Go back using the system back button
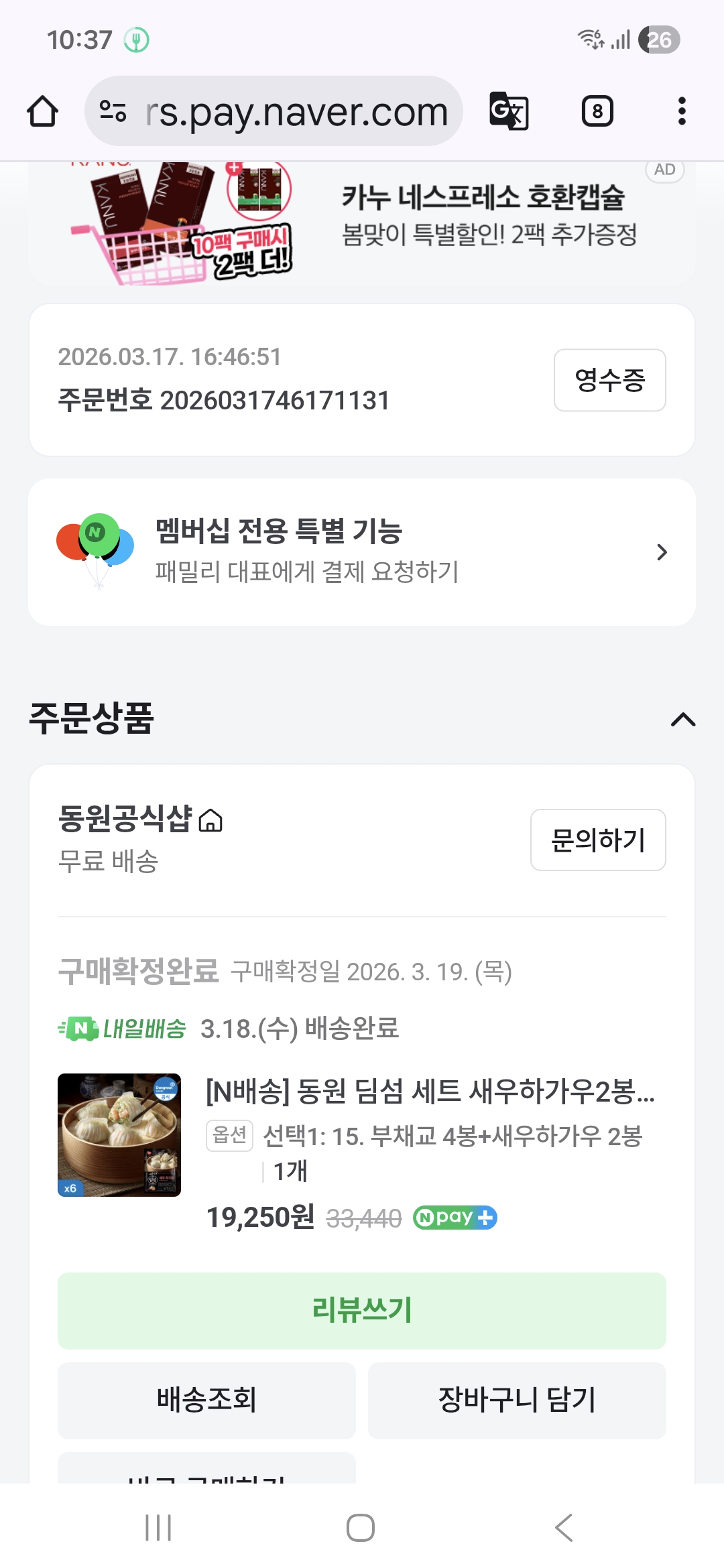 pos(564,1528)
